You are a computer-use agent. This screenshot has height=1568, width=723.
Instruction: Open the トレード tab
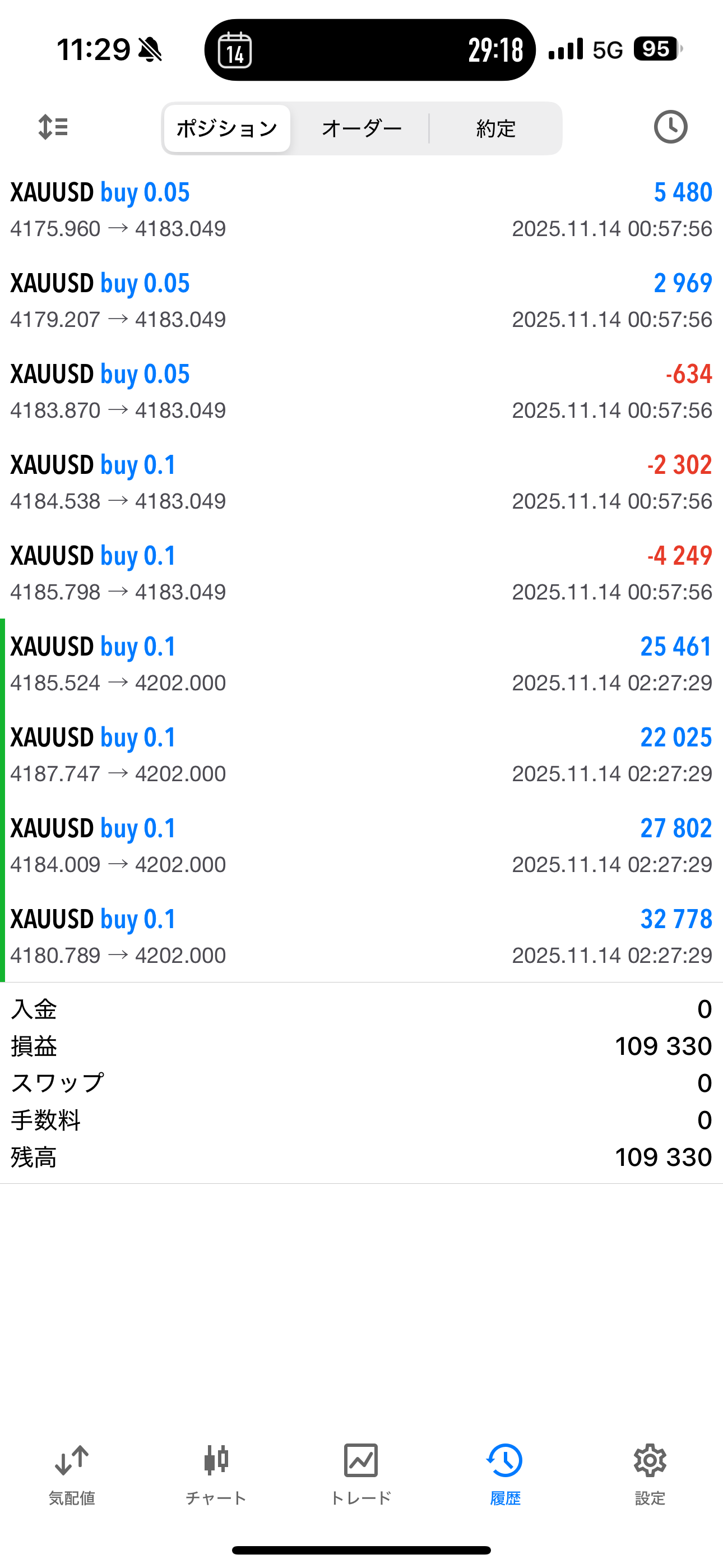pos(361,1474)
